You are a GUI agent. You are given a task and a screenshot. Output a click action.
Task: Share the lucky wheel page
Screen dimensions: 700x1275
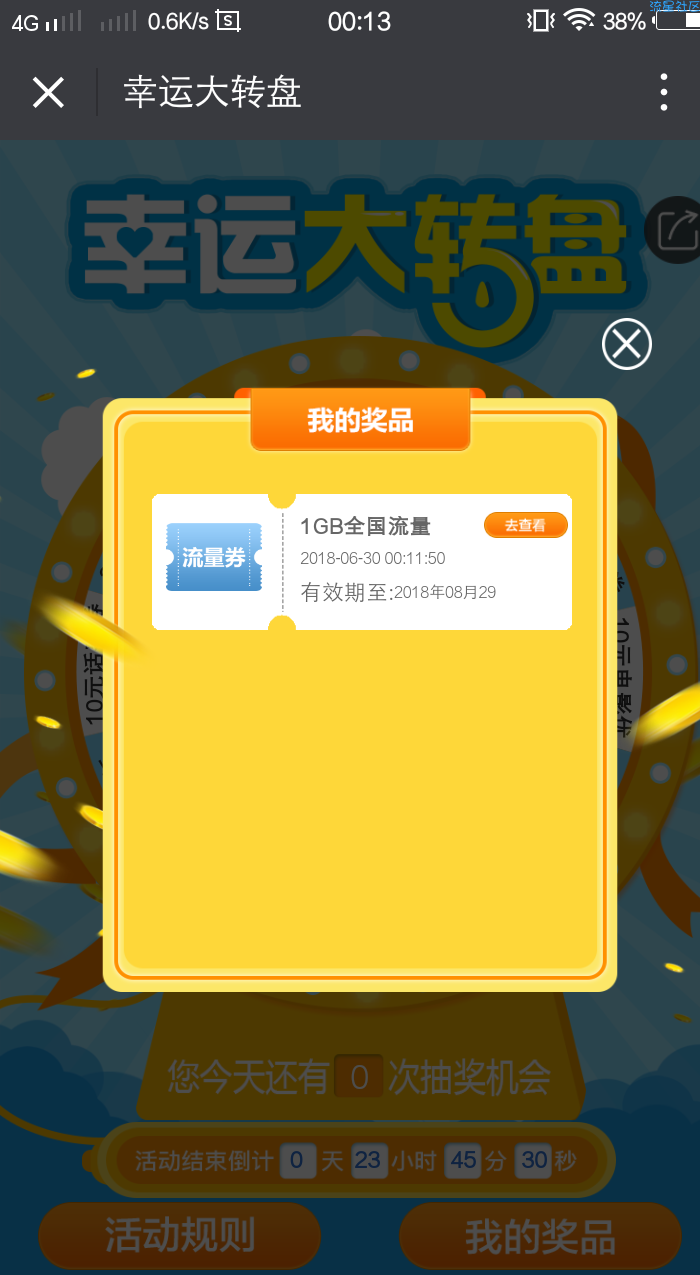point(676,231)
